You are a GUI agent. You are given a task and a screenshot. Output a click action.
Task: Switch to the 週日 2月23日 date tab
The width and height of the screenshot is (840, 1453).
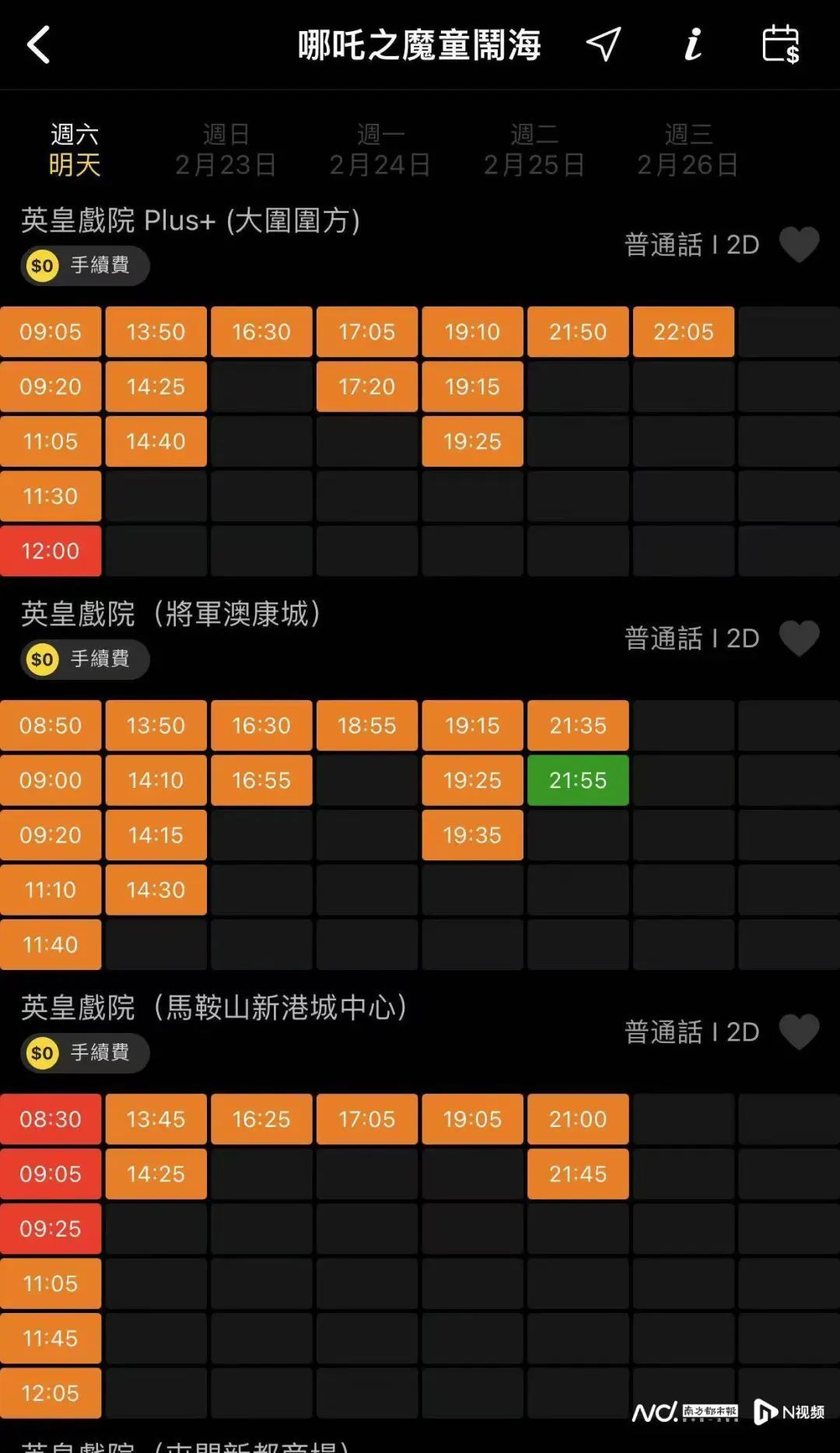226,149
